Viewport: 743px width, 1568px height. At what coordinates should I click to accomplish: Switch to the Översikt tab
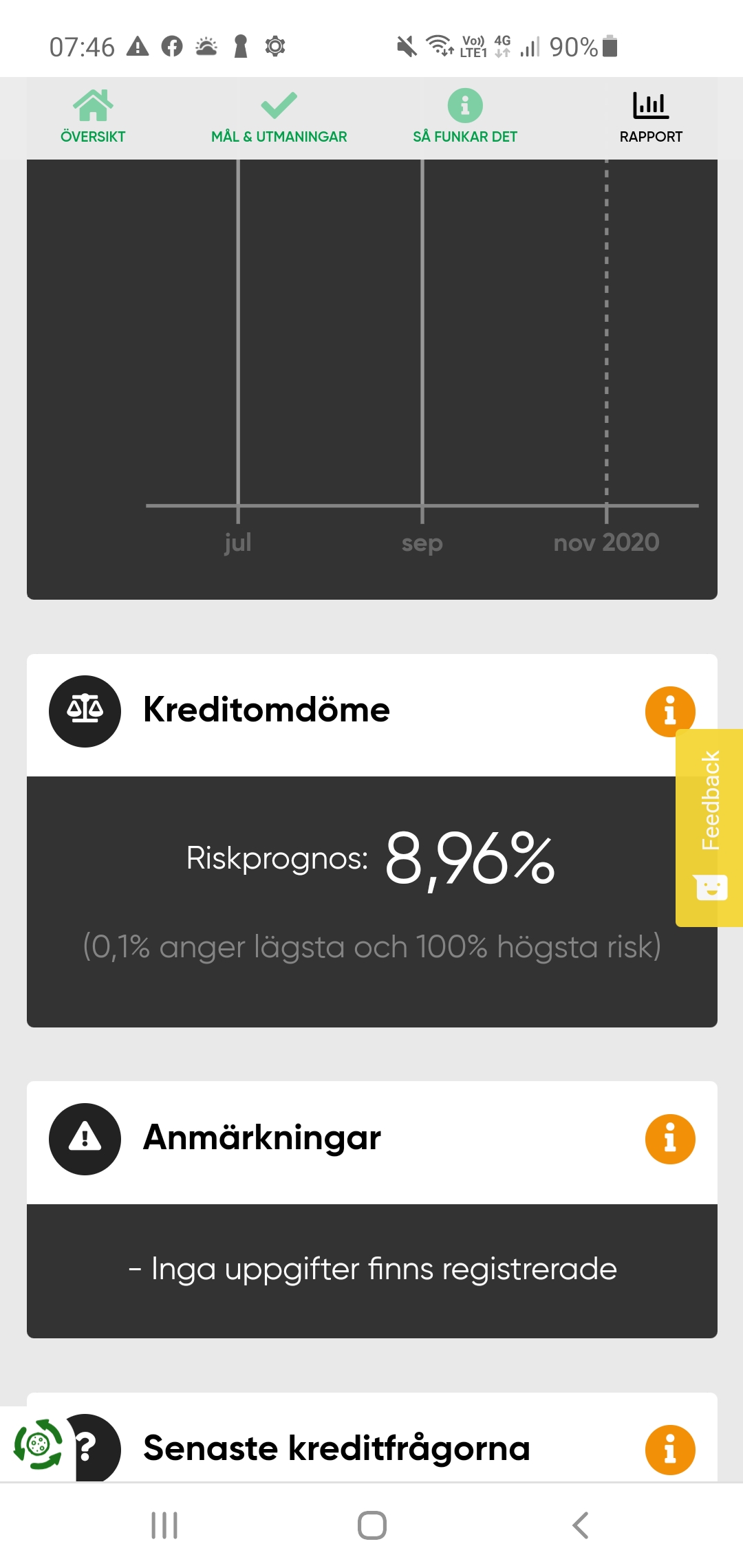pos(93,117)
